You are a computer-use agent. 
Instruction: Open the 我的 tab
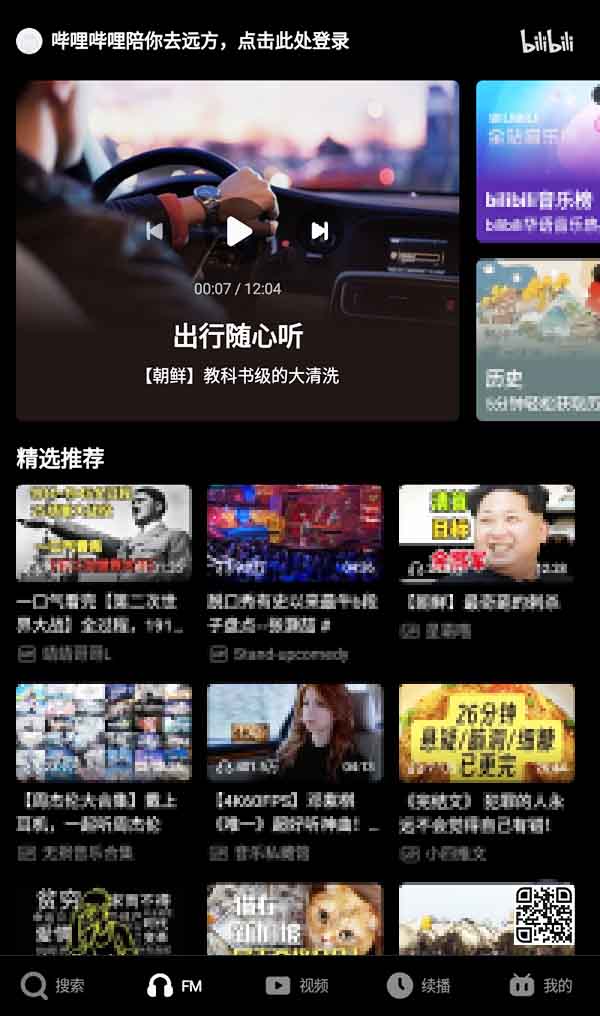click(541, 986)
